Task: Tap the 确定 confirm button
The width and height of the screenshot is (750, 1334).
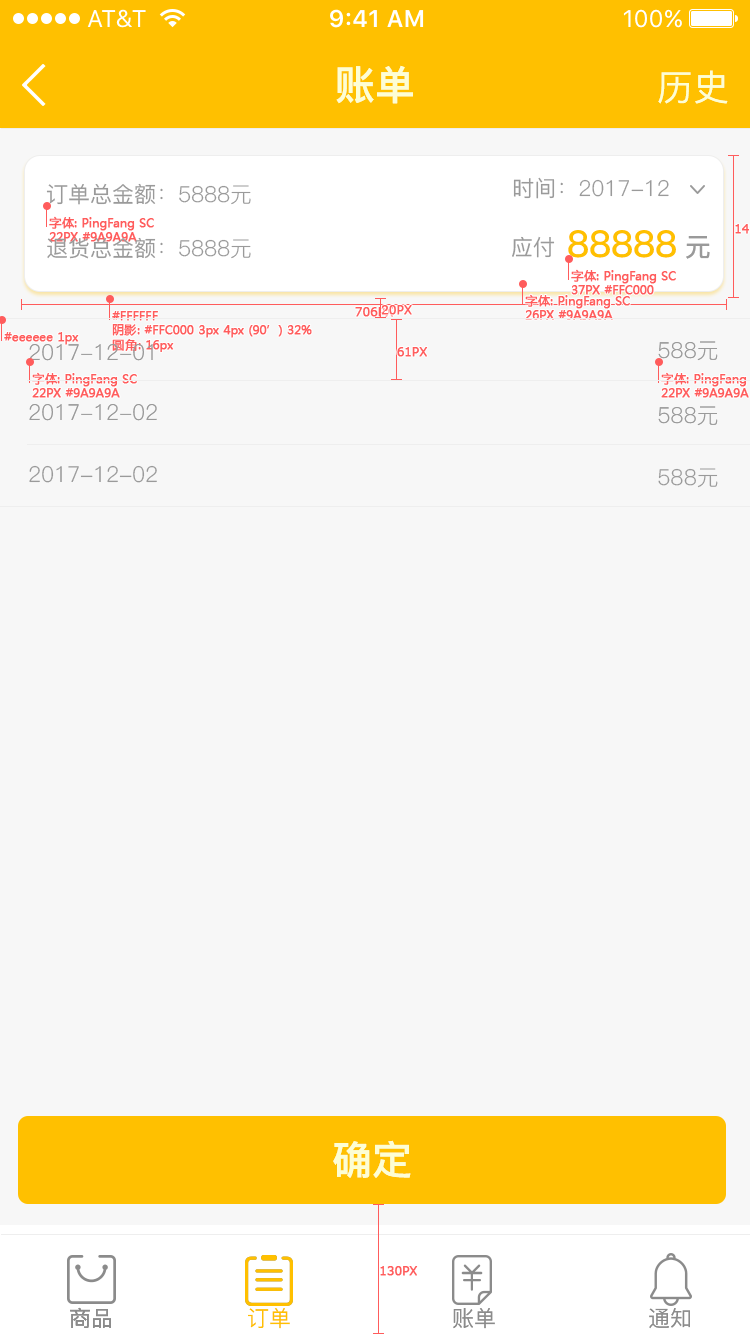Action: click(372, 1160)
